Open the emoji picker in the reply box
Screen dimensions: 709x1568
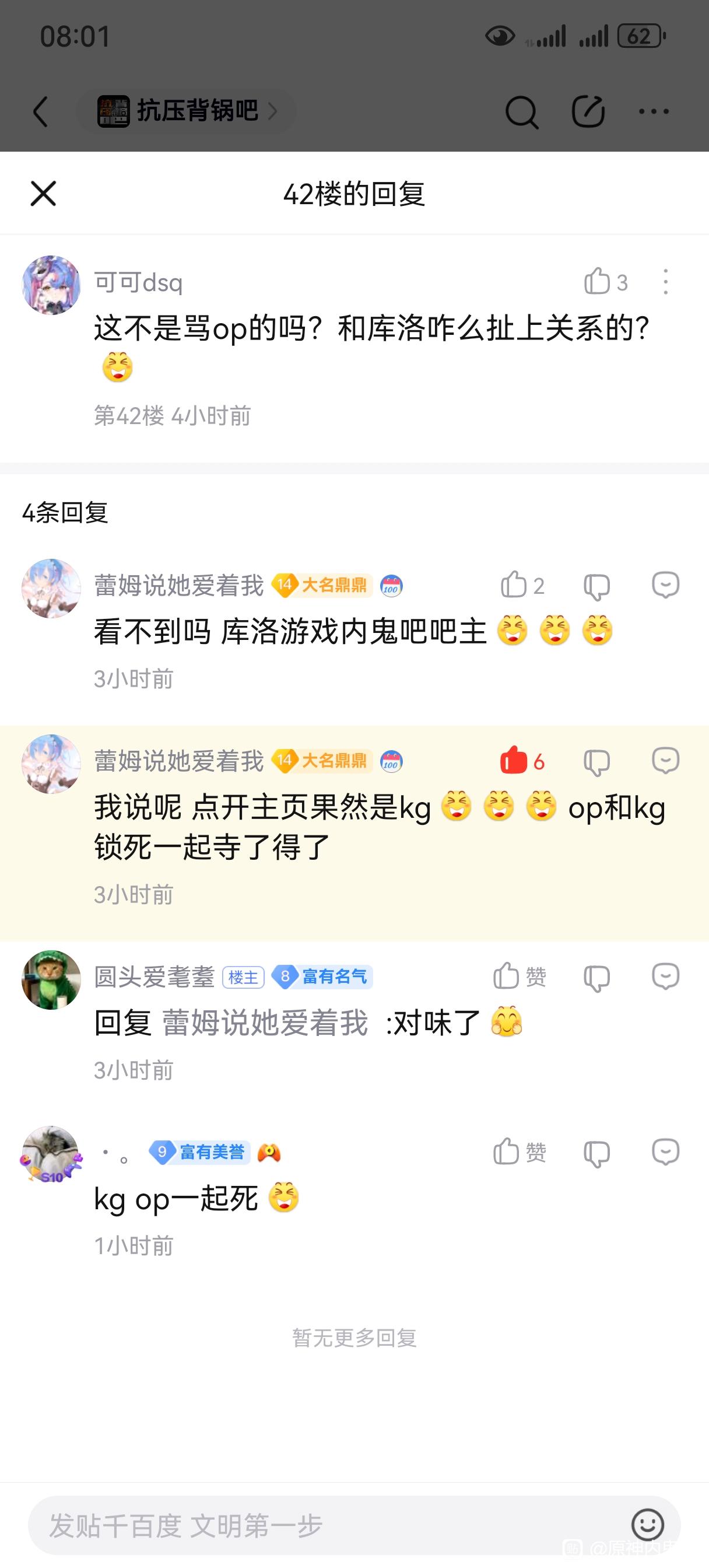pyautogui.click(x=648, y=1525)
